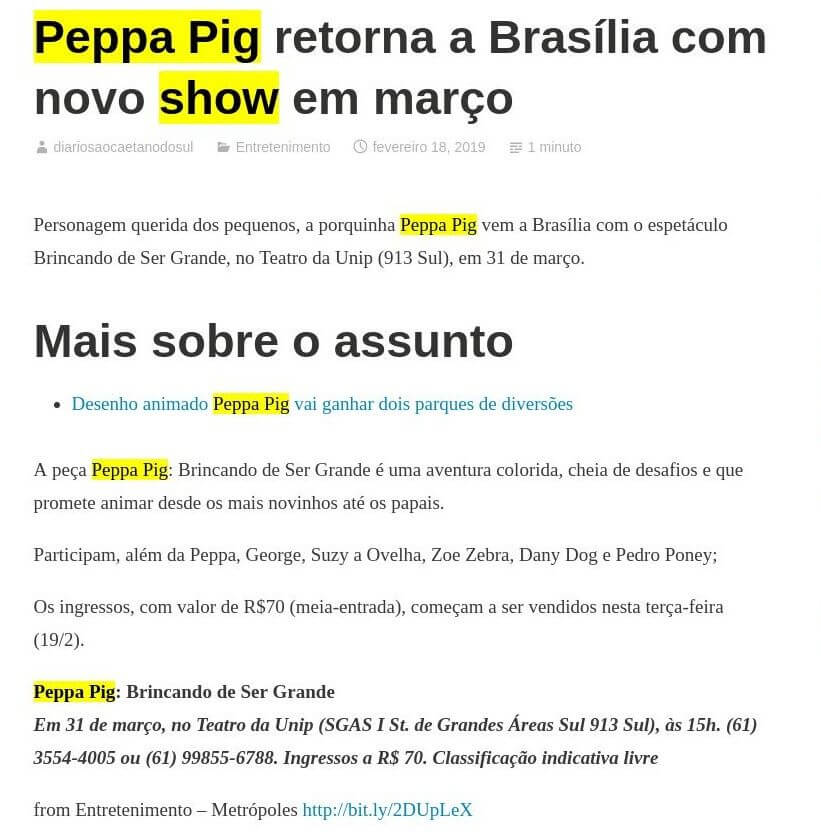Viewport: 821px width, 834px height.
Task: Open the bit.ly/2DUpLeX source link
Action: coord(387,810)
